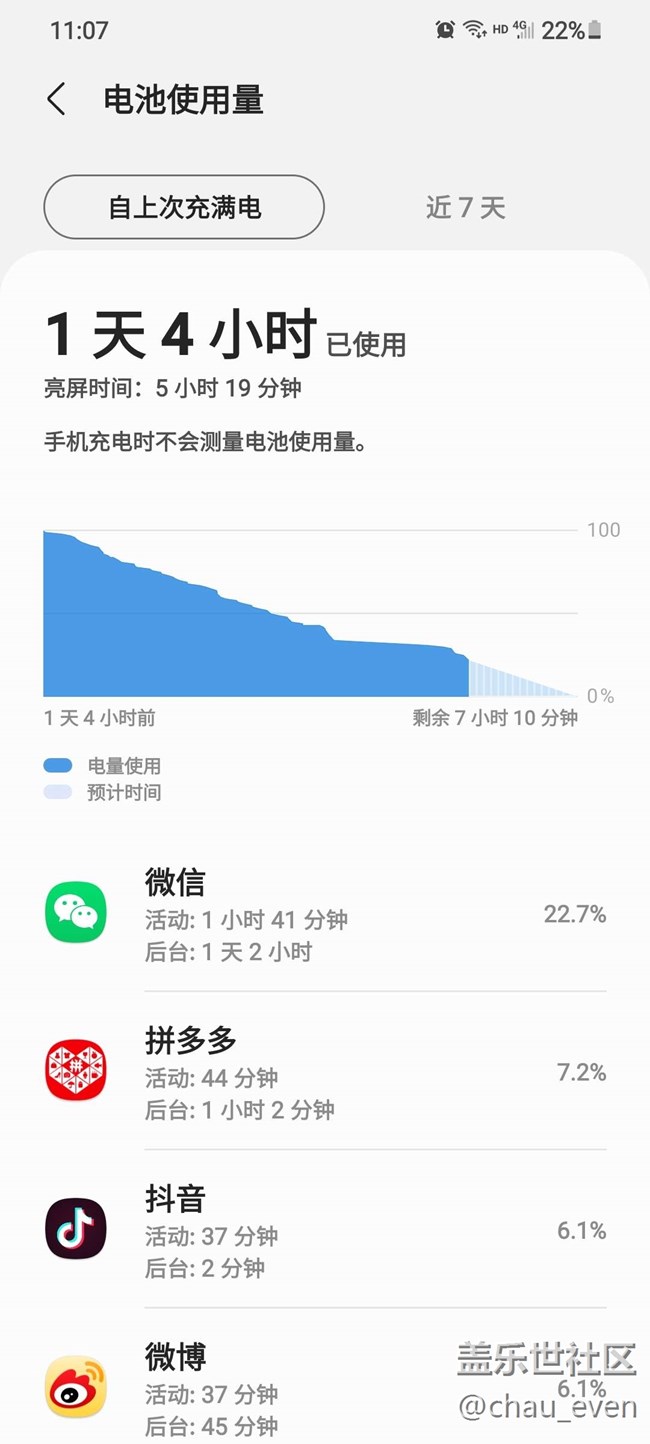Switch to the 近 7 天 tab
Viewport: 650px width, 1444px height.
[465, 207]
